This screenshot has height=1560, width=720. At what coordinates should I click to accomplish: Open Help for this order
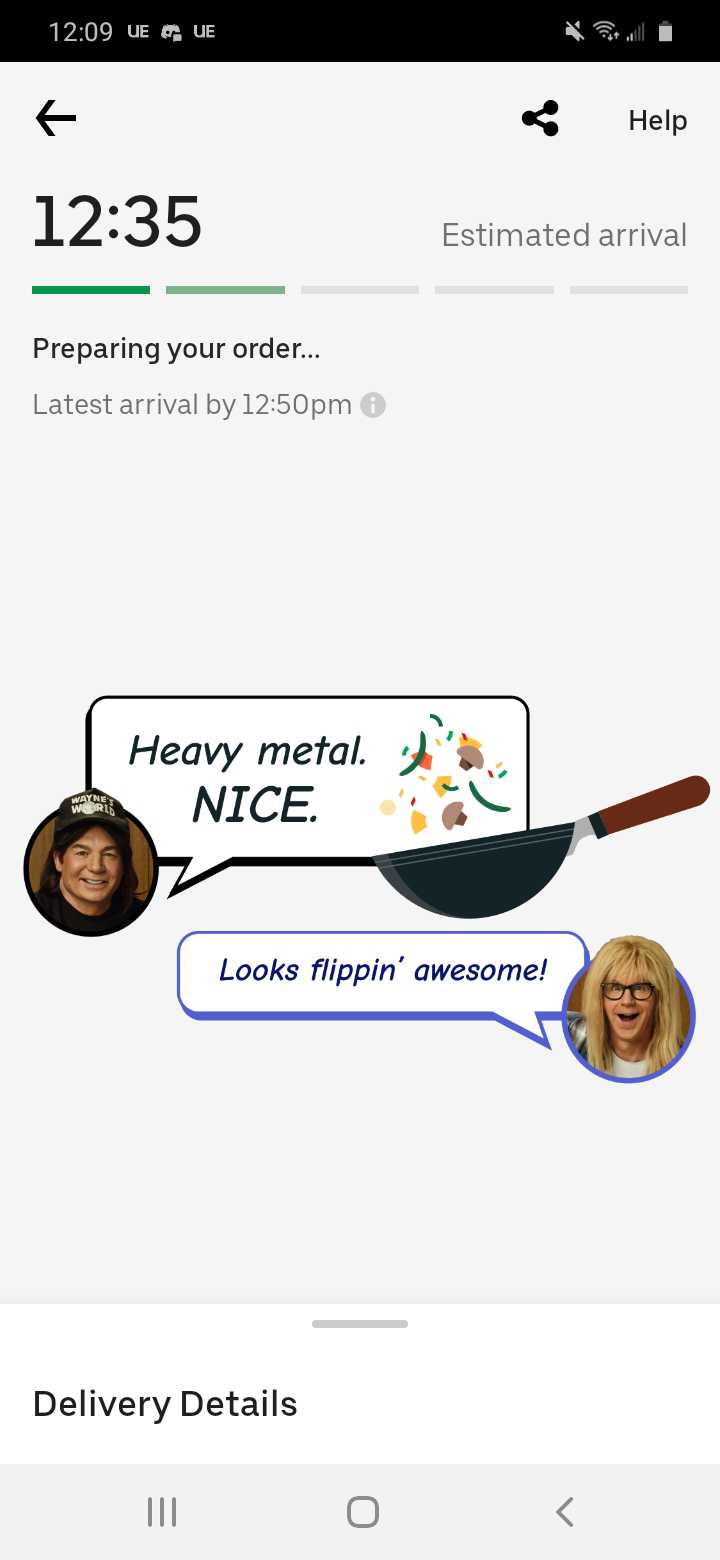[657, 120]
